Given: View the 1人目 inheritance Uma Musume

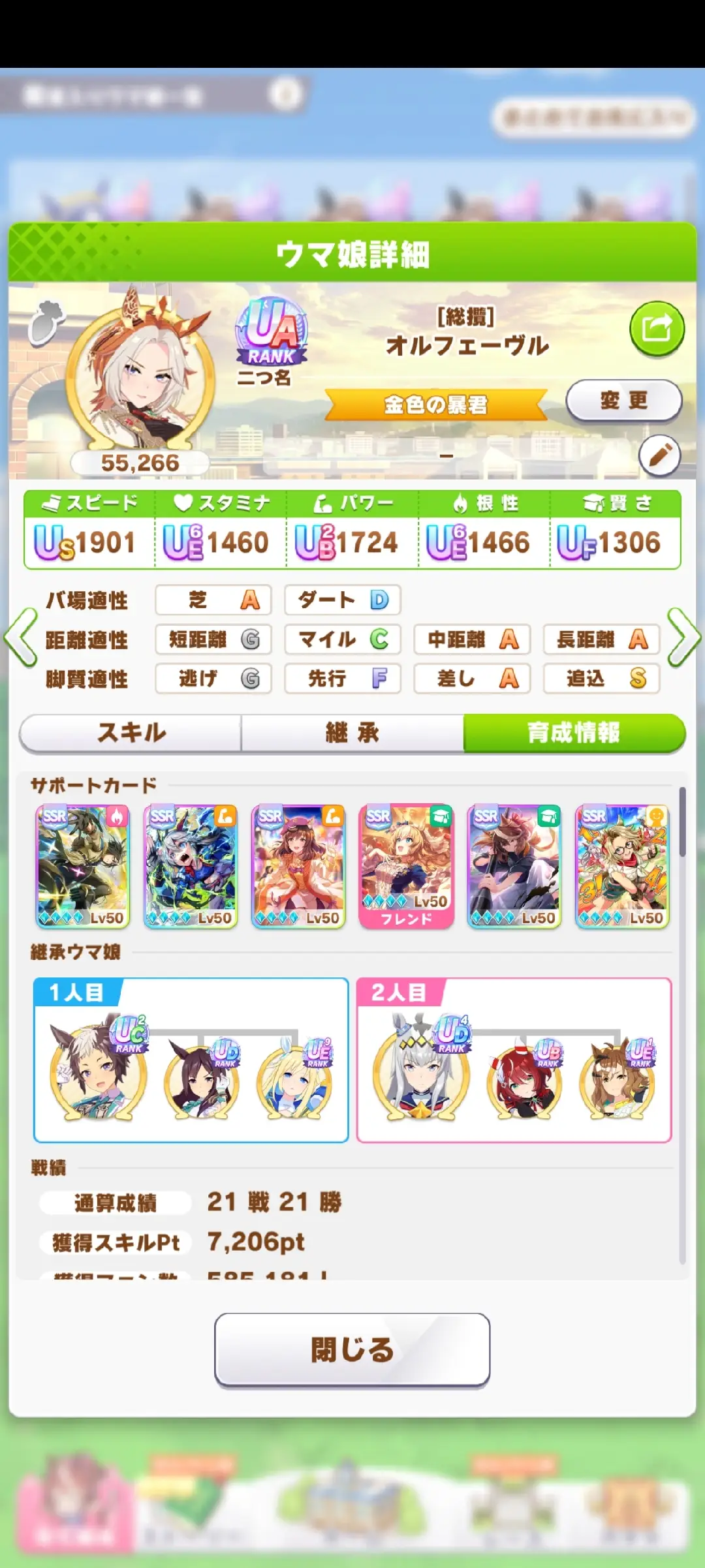Looking at the screenshot, I should 98,1070.
